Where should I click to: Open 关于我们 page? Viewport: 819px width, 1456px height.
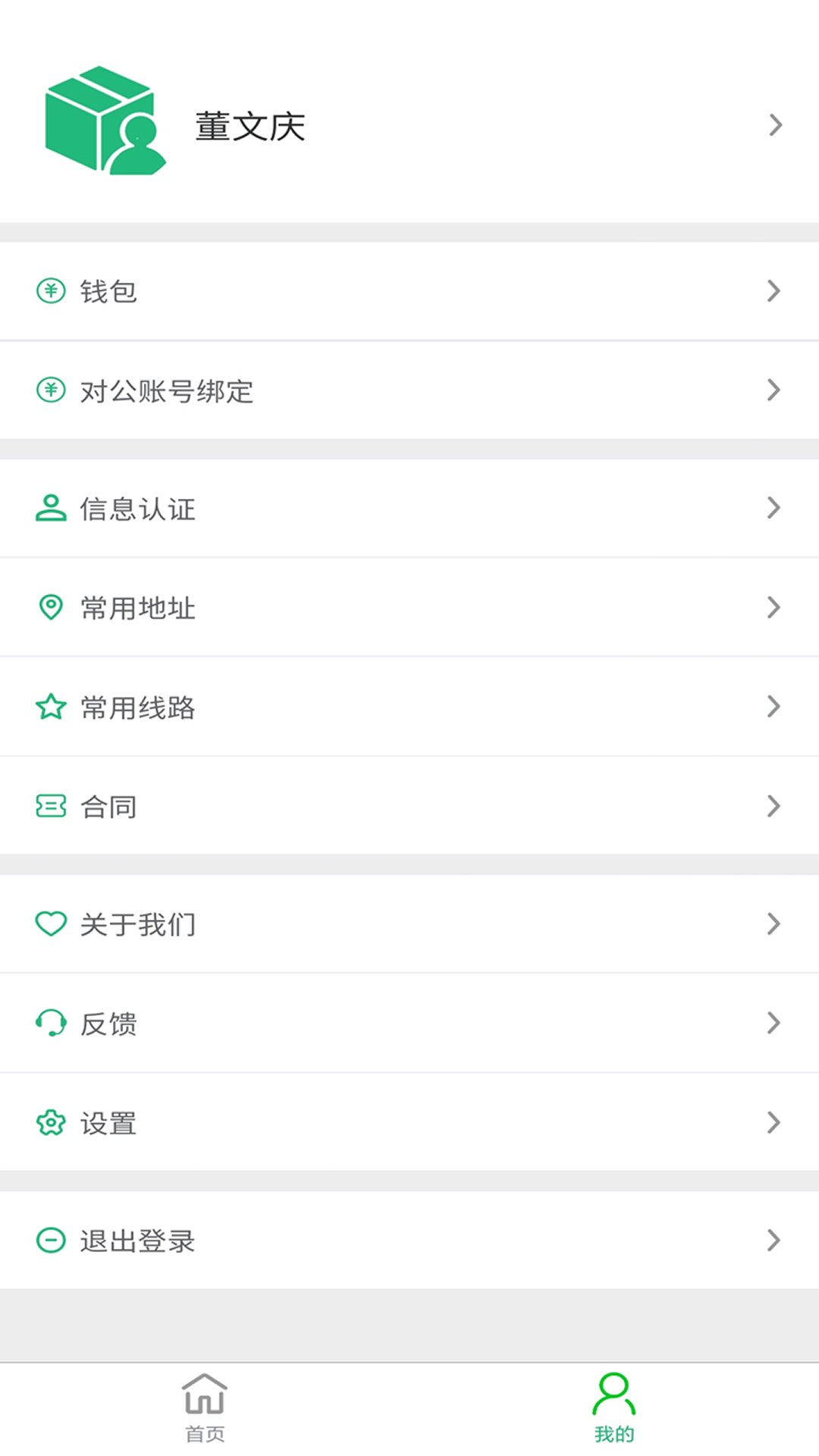[x=138, y=924]
